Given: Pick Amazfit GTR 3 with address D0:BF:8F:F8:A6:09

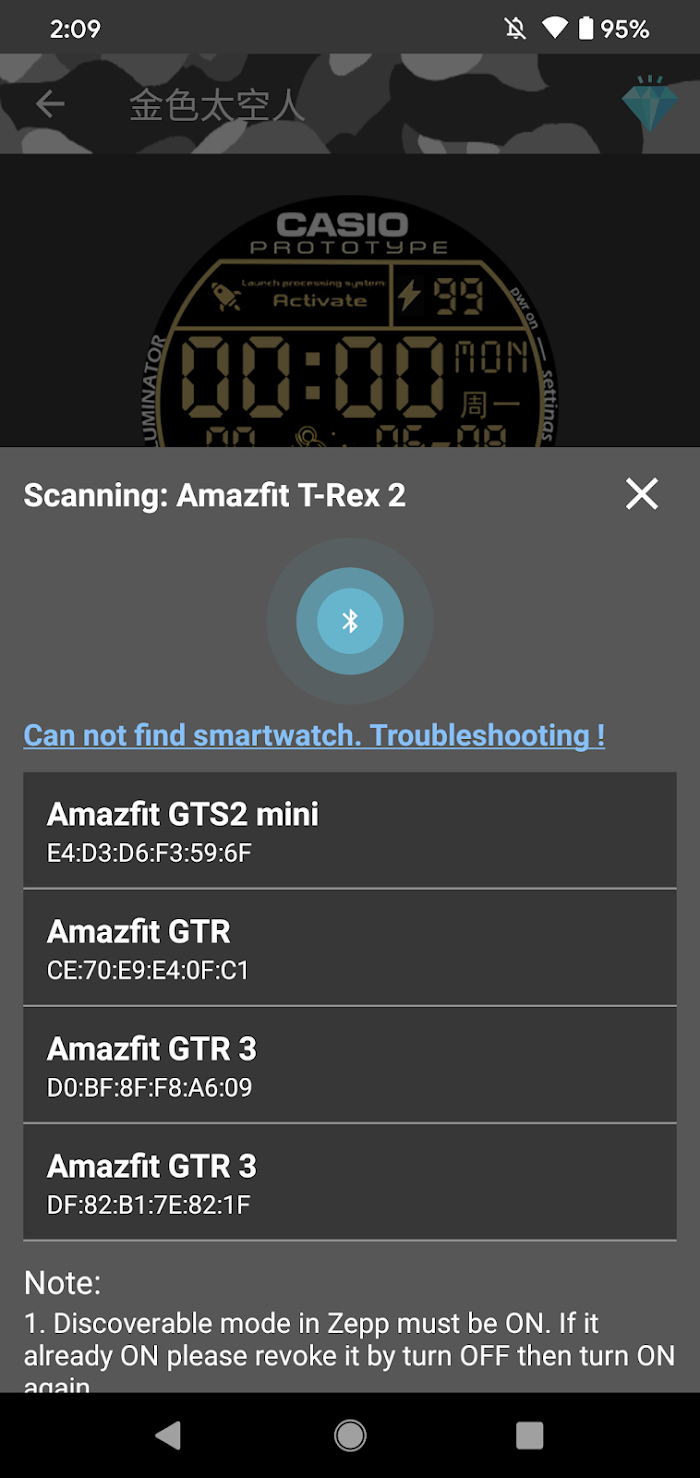Looking at the screenshot, I should pyautogui.click(x=350, y=1065).
